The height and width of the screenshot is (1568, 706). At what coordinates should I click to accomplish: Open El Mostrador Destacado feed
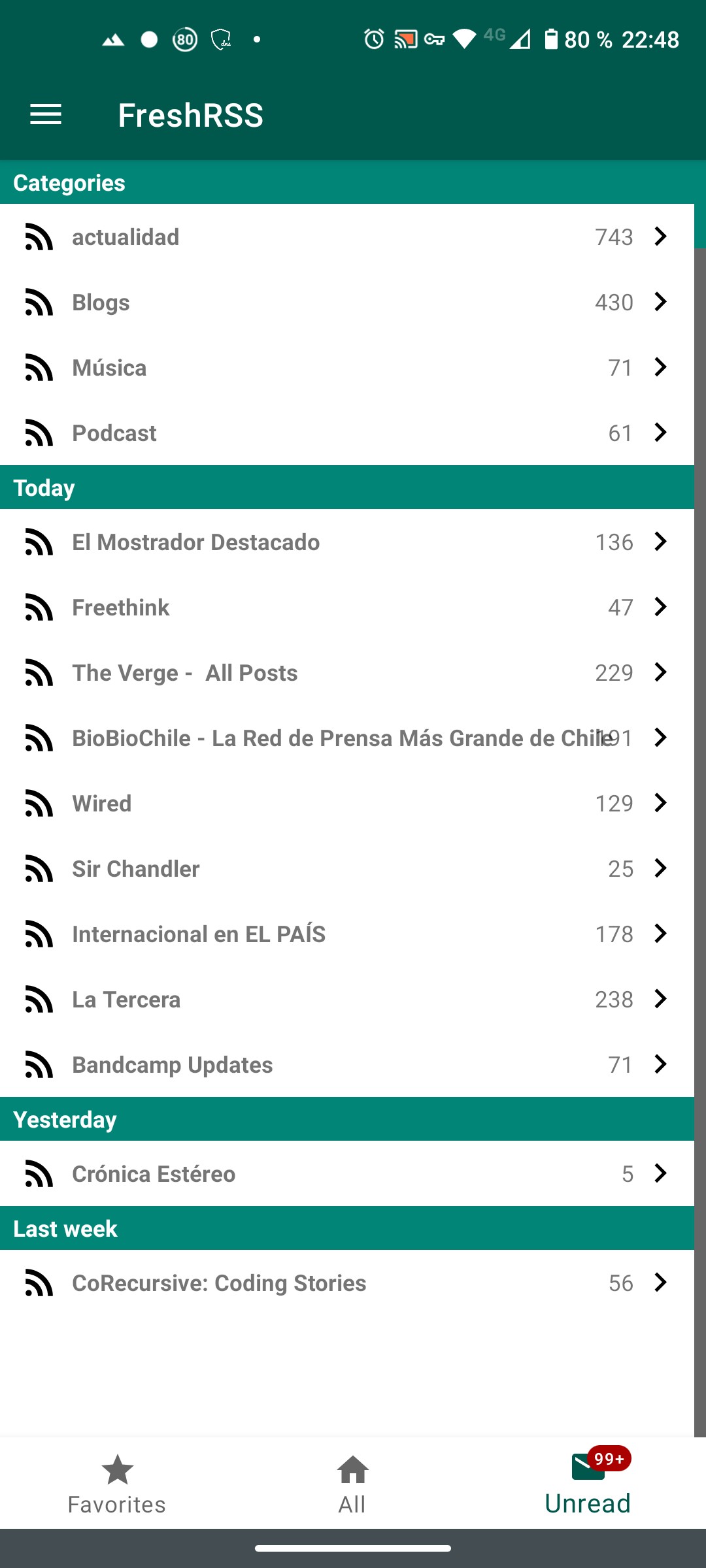(346, 542)
